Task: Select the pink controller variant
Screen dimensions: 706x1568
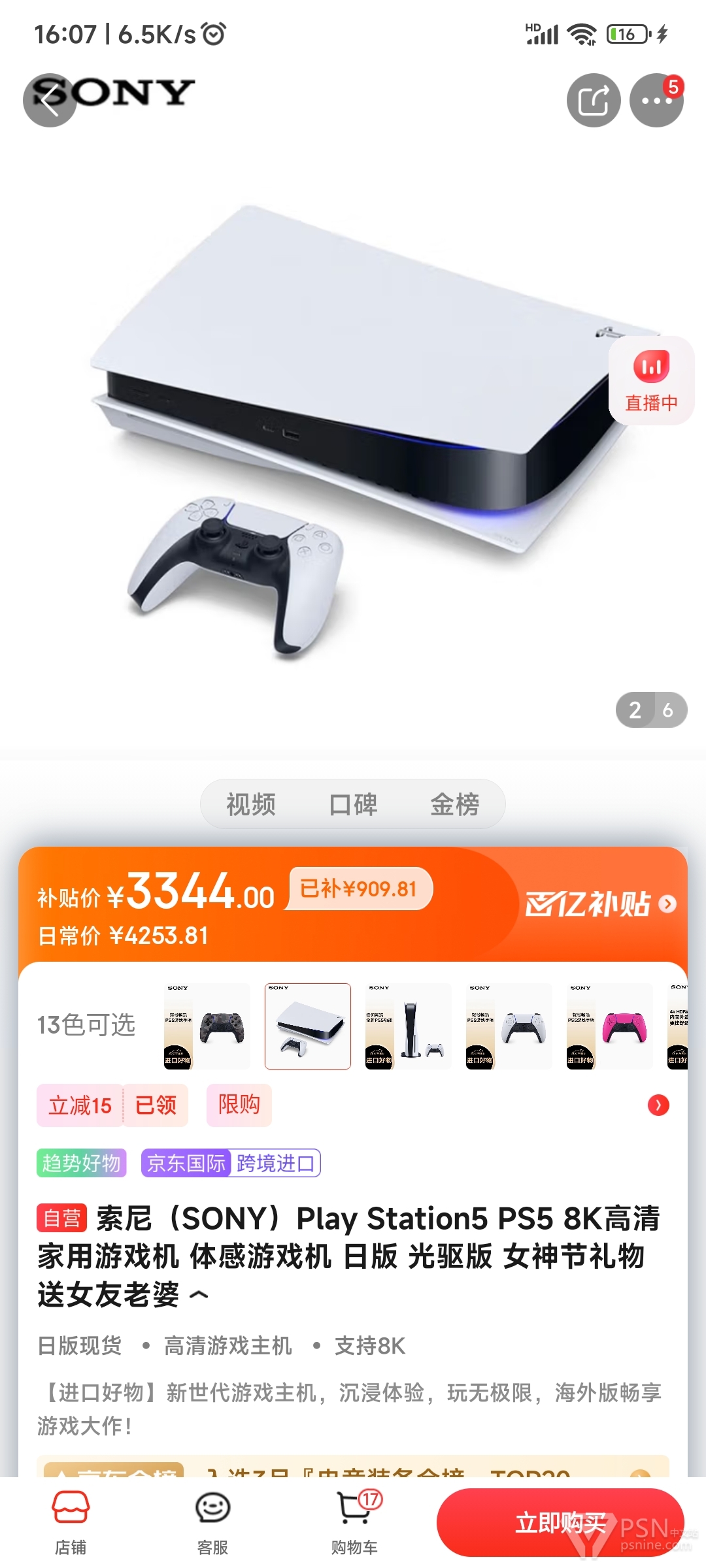Action: (609, 1026)
